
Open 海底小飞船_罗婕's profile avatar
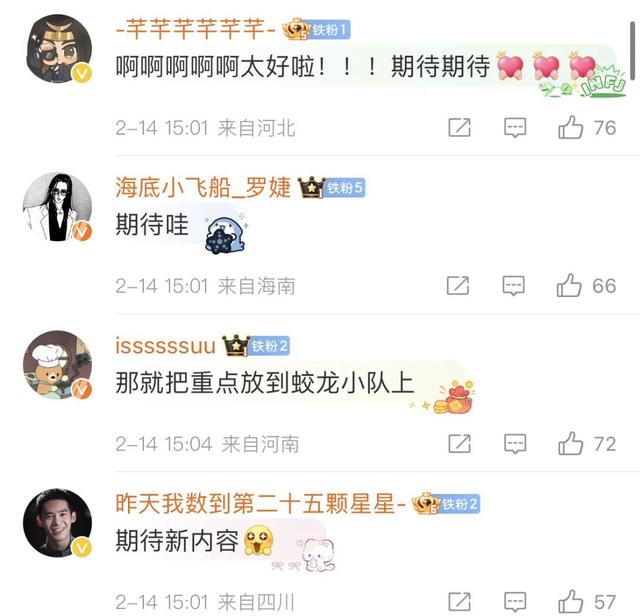point(57,206)
